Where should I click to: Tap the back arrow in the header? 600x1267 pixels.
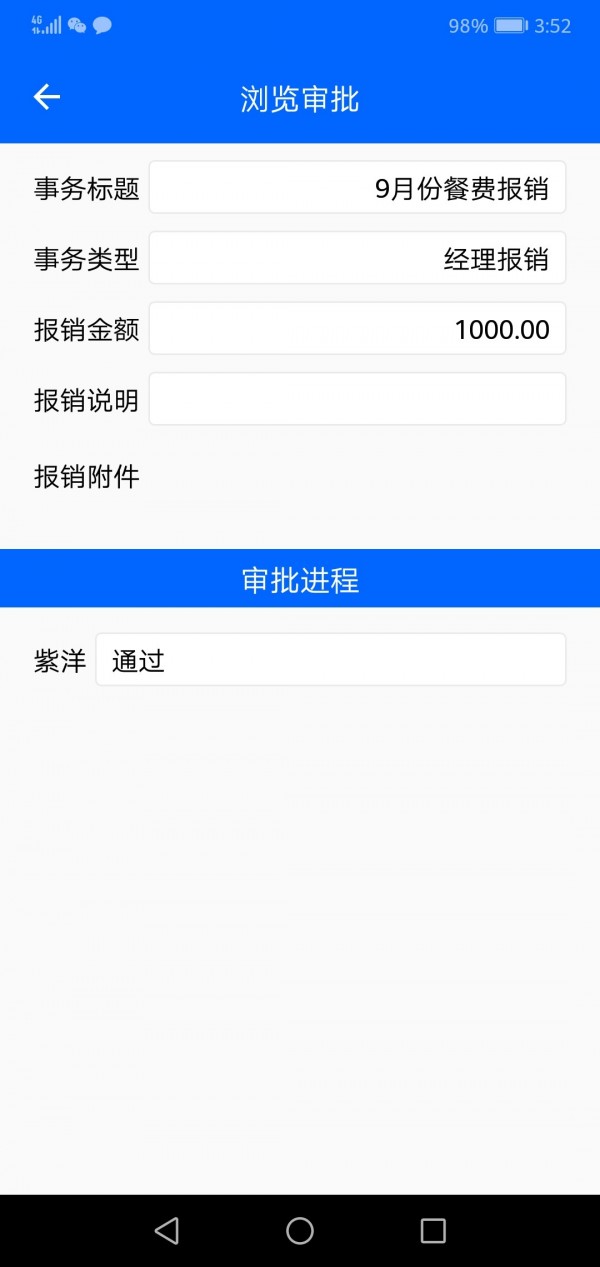tap(47, 97)
